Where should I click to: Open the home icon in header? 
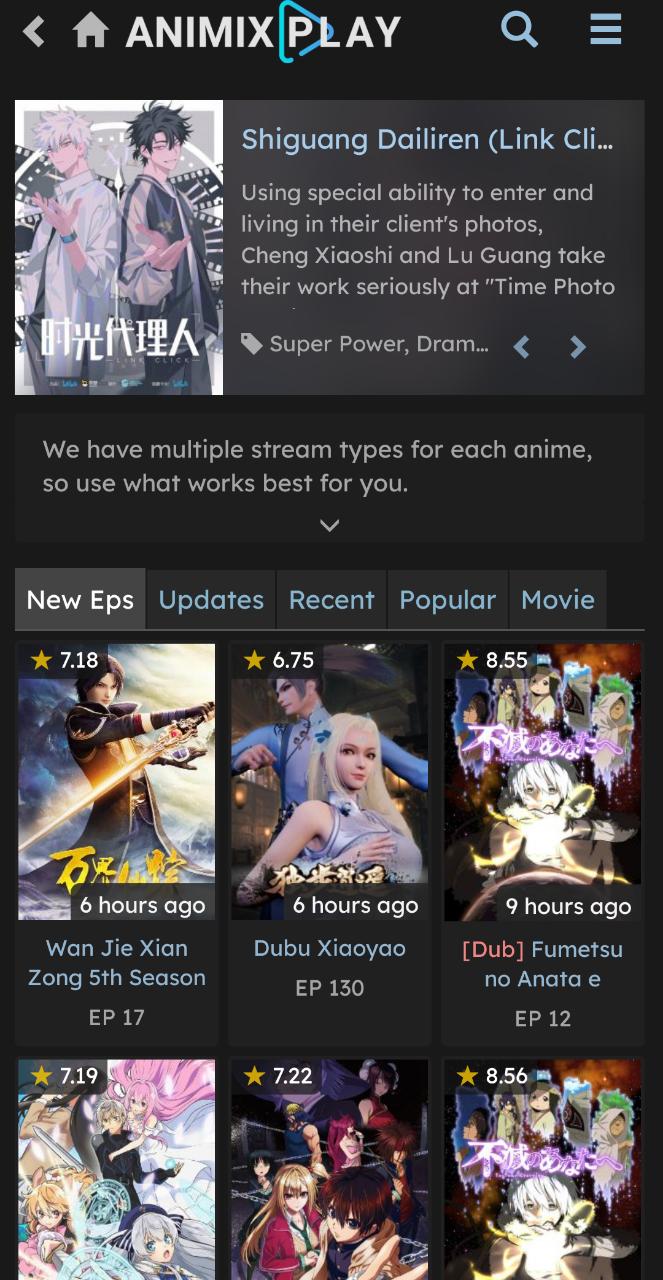point(90,31)
